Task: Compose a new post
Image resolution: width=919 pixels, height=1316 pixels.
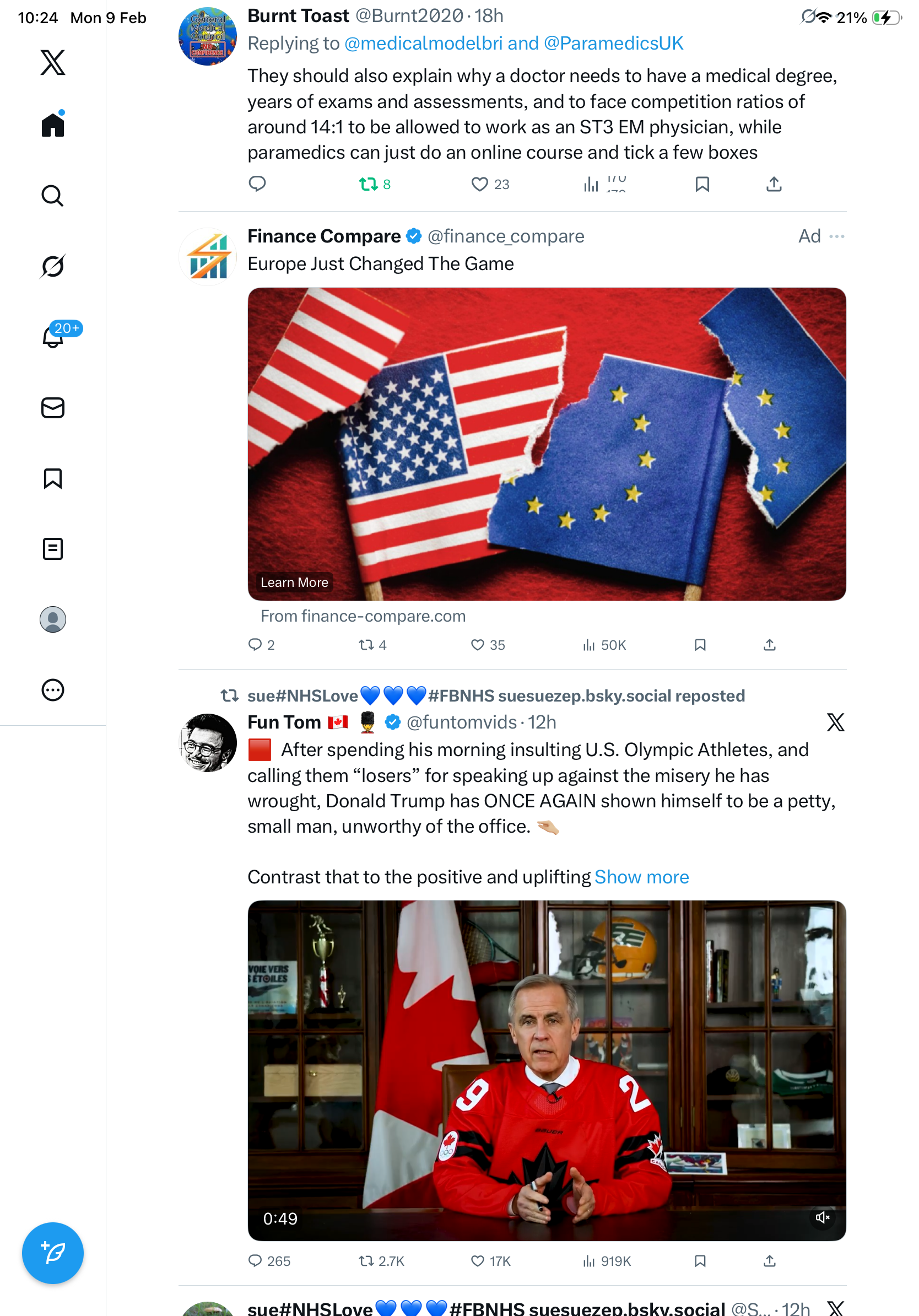Action: (x=53, y=1253)
